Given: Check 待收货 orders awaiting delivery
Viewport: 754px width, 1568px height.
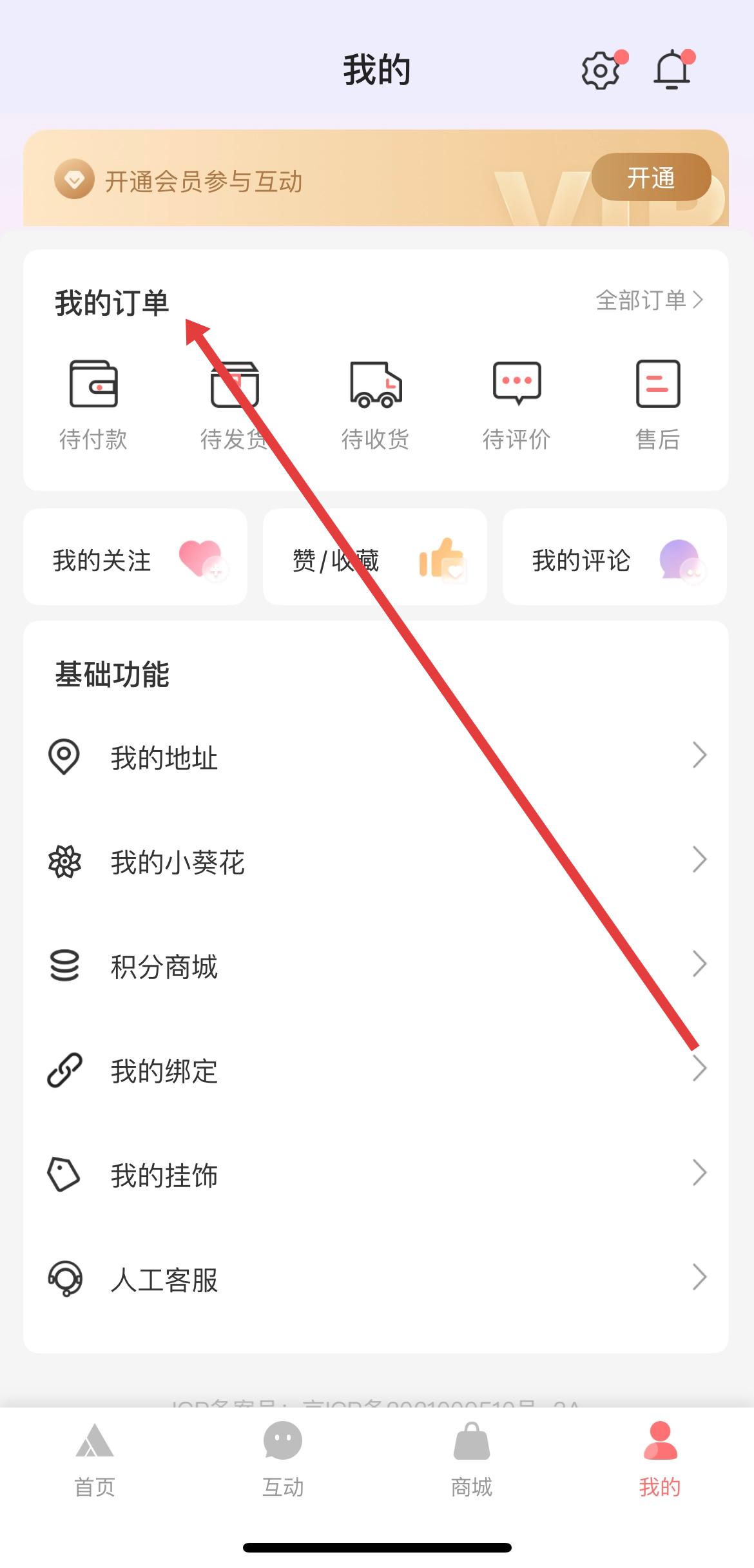Looking at the screenshot, I should tap(376, 404).
